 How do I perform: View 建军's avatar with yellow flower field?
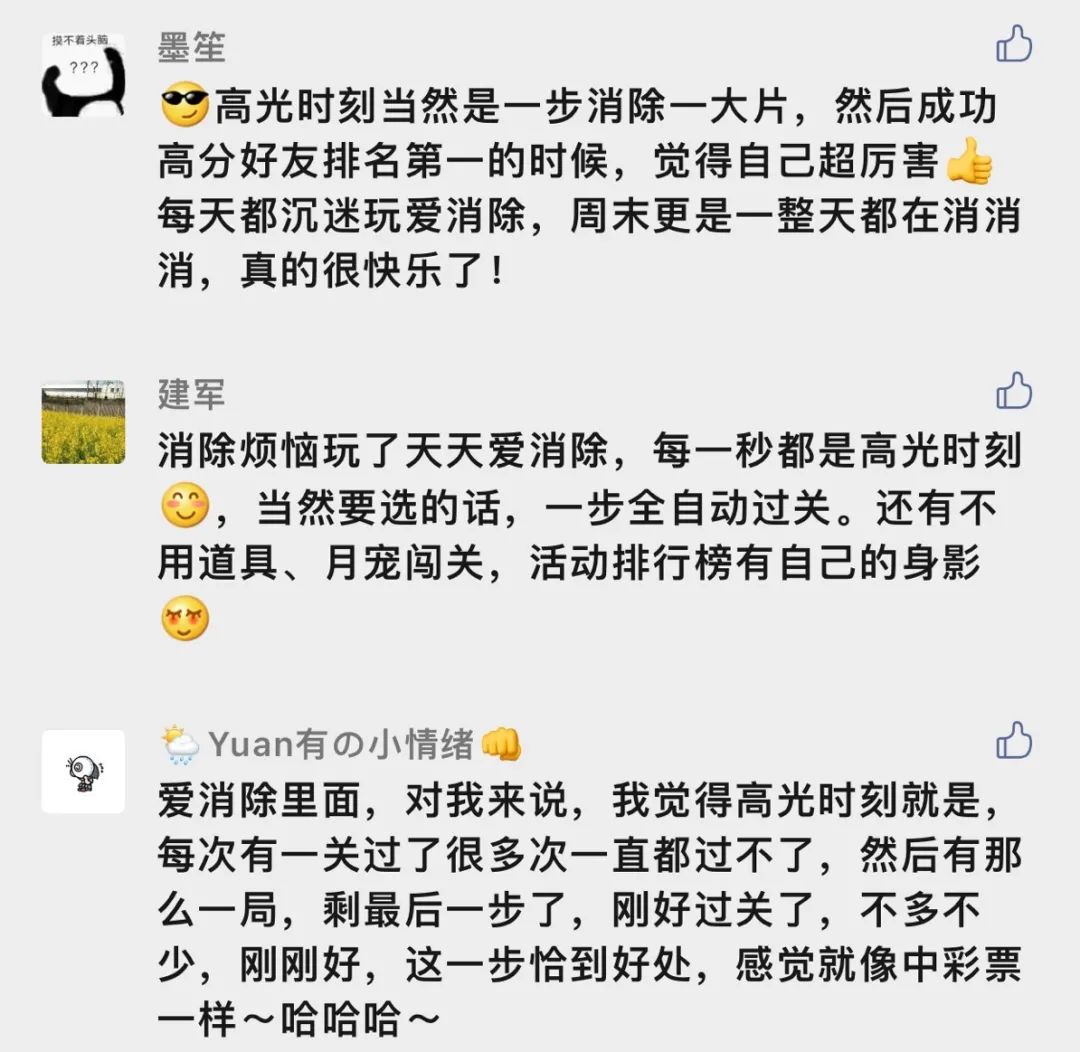coord(83,421)
